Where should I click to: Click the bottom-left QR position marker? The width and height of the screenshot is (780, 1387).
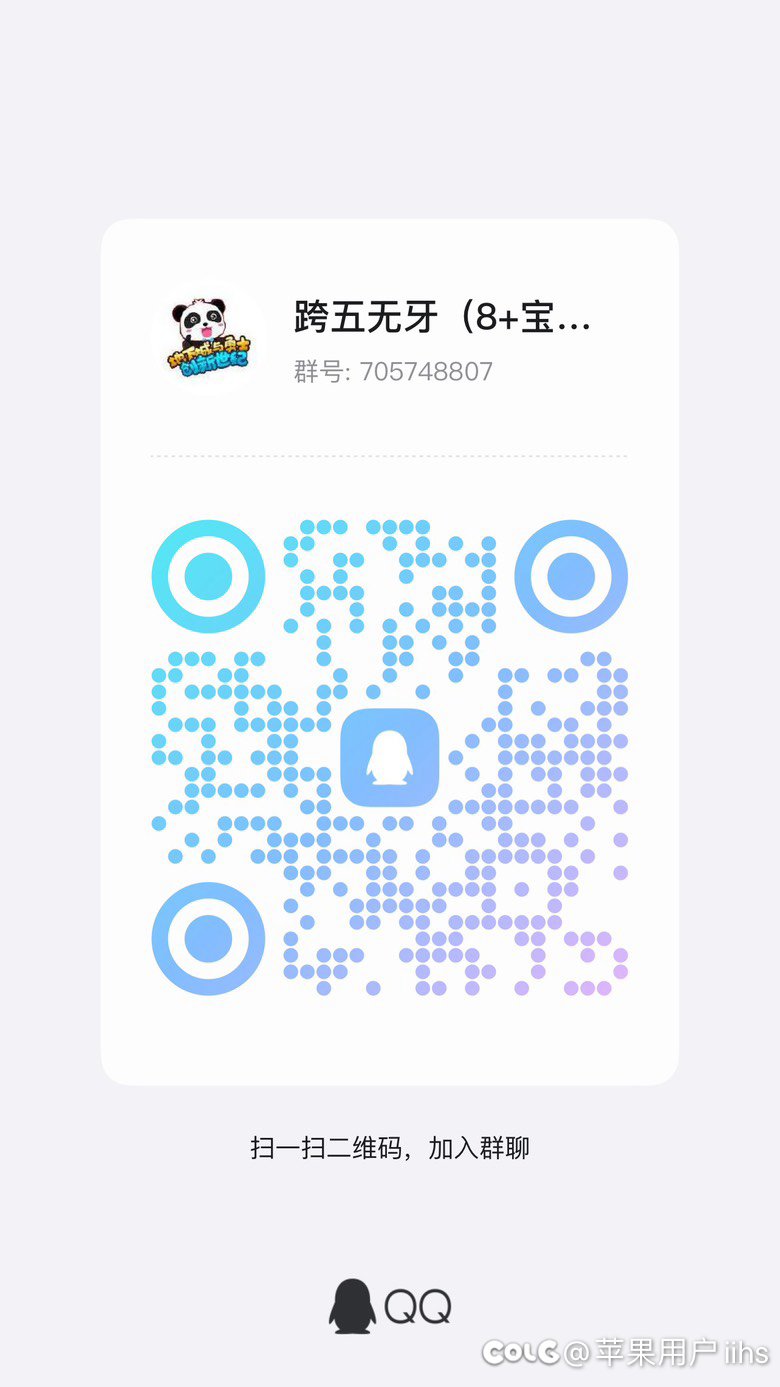(x=207, y=938)
